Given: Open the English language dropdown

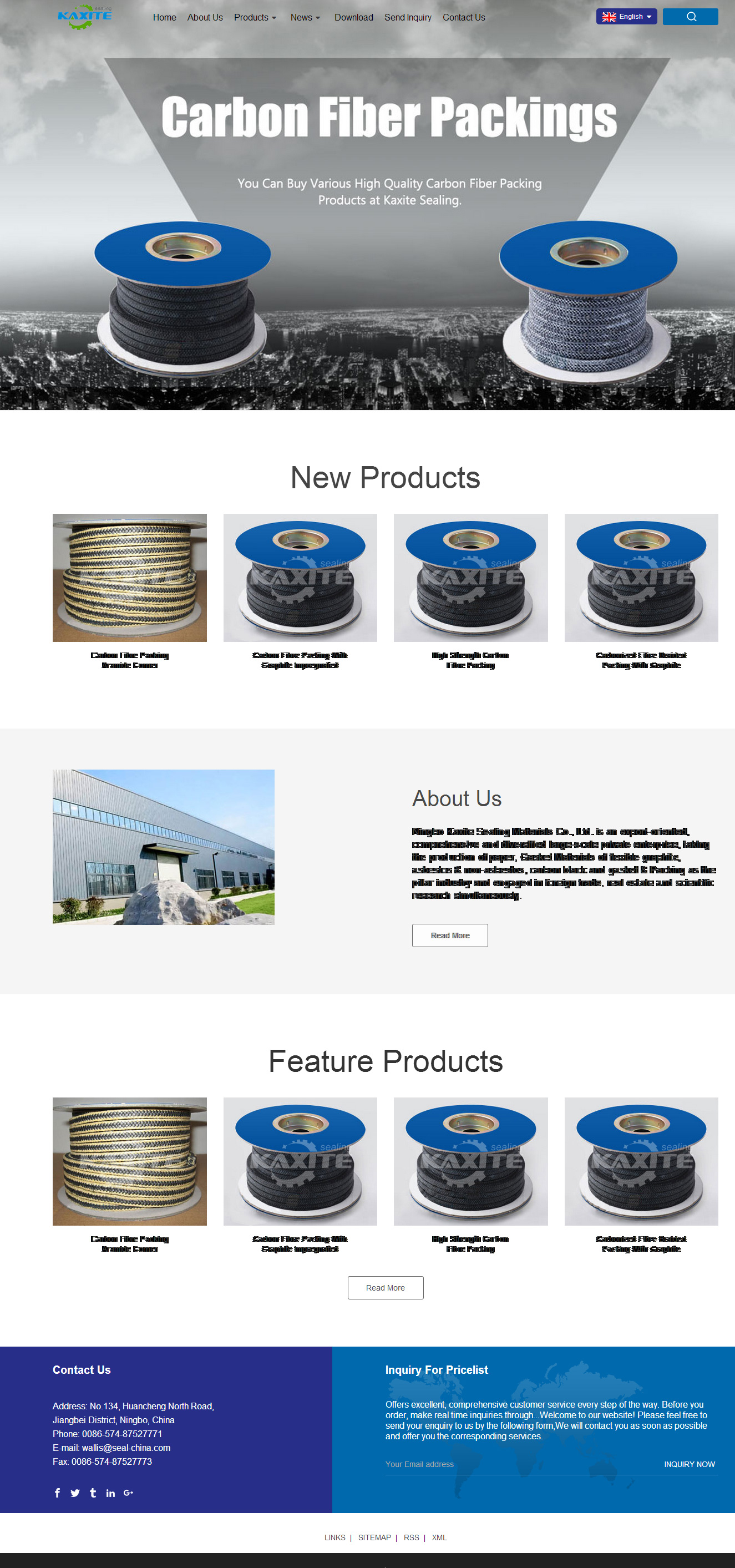Looking at the screenshot, I should pyautogui.click(x=626, y=17).
